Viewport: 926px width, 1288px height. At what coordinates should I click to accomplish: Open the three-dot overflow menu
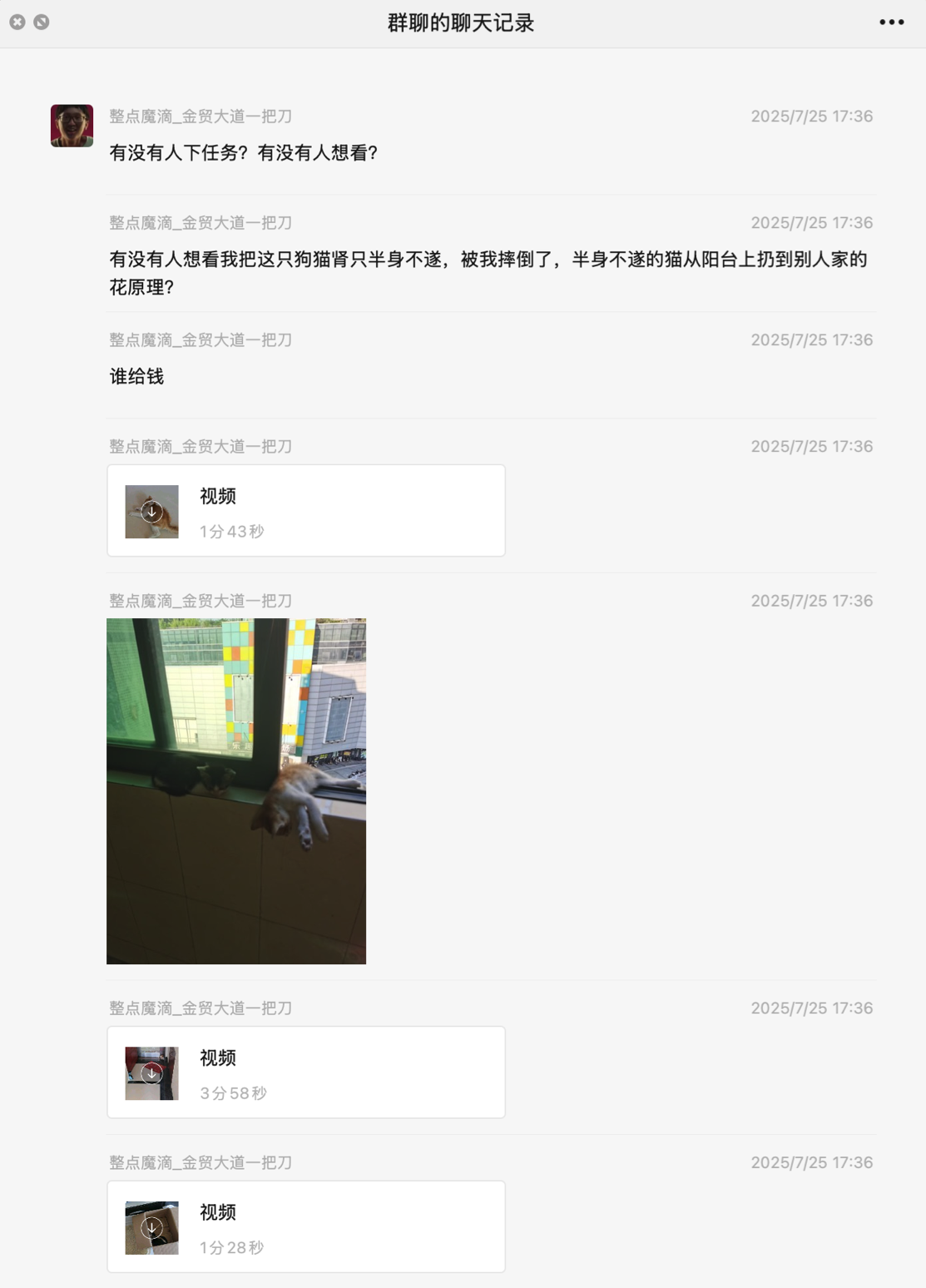click(891, 22)
